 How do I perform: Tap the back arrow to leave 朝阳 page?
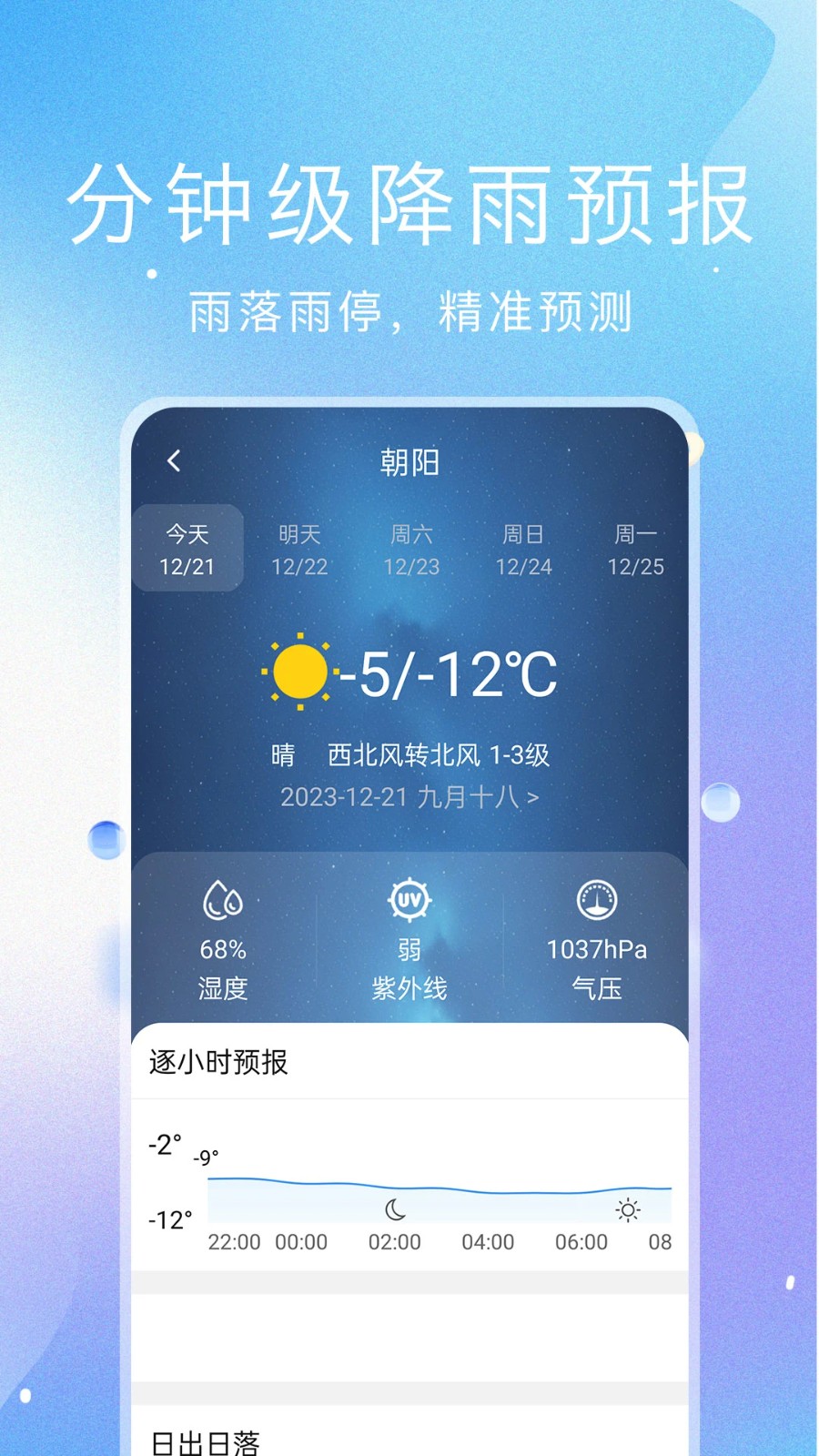[x=174, y=461]
